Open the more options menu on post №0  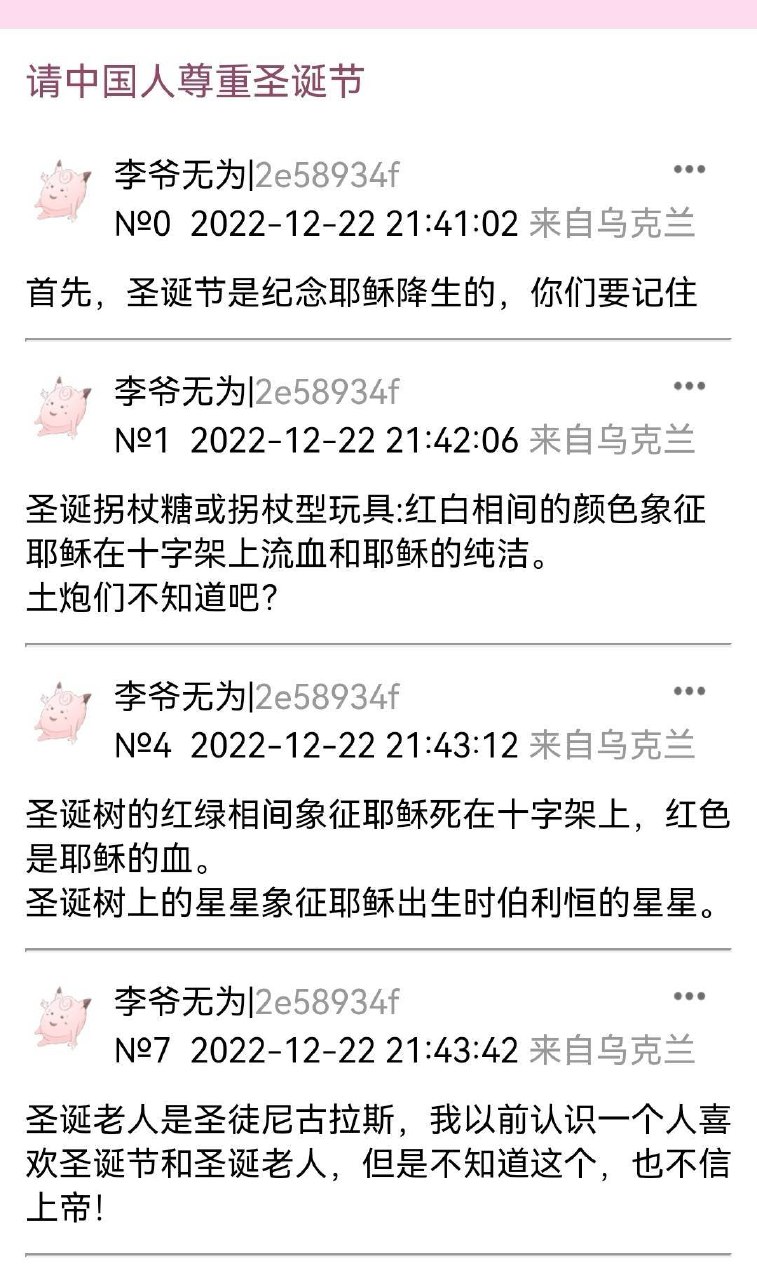689,169
